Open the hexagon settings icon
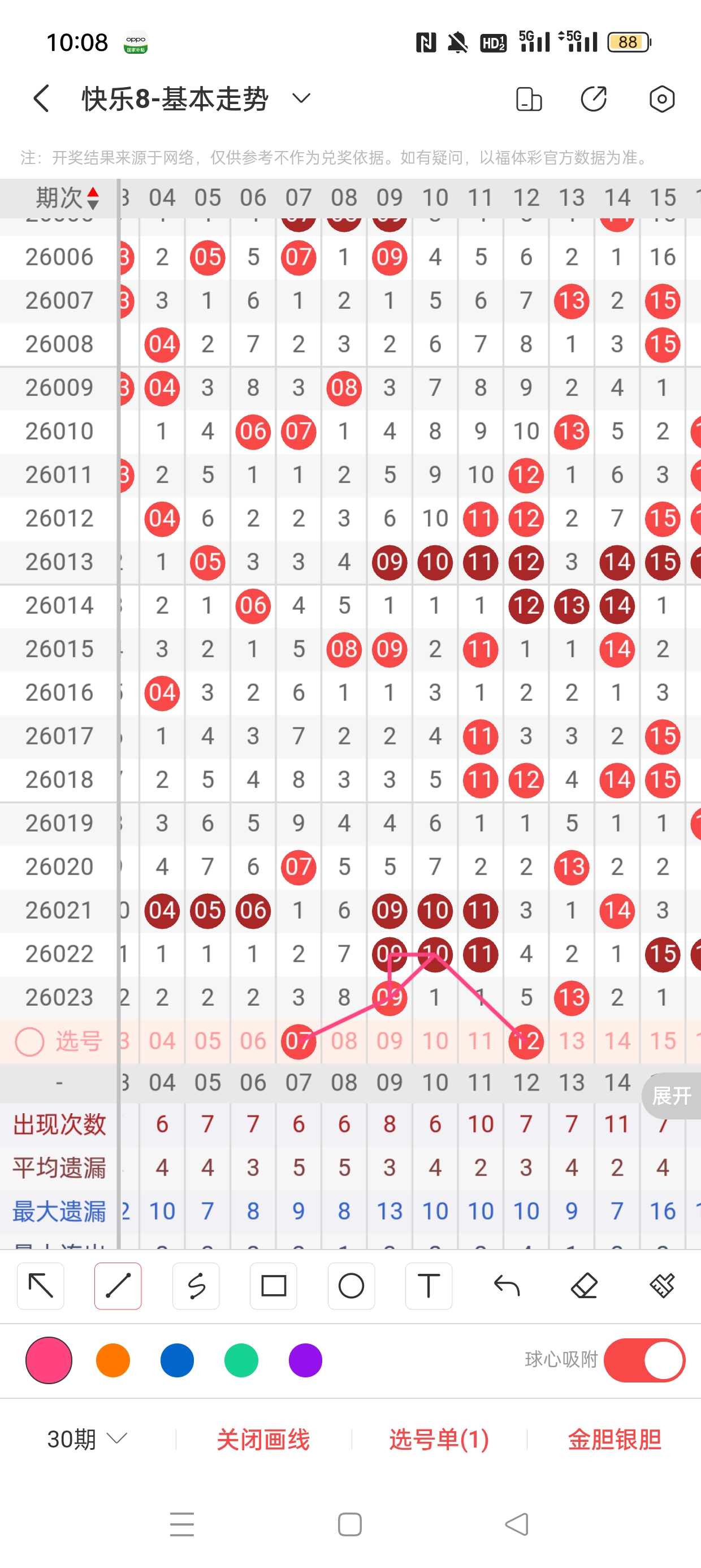Viewport: 701px width, 1568px height. pos(661,98)
